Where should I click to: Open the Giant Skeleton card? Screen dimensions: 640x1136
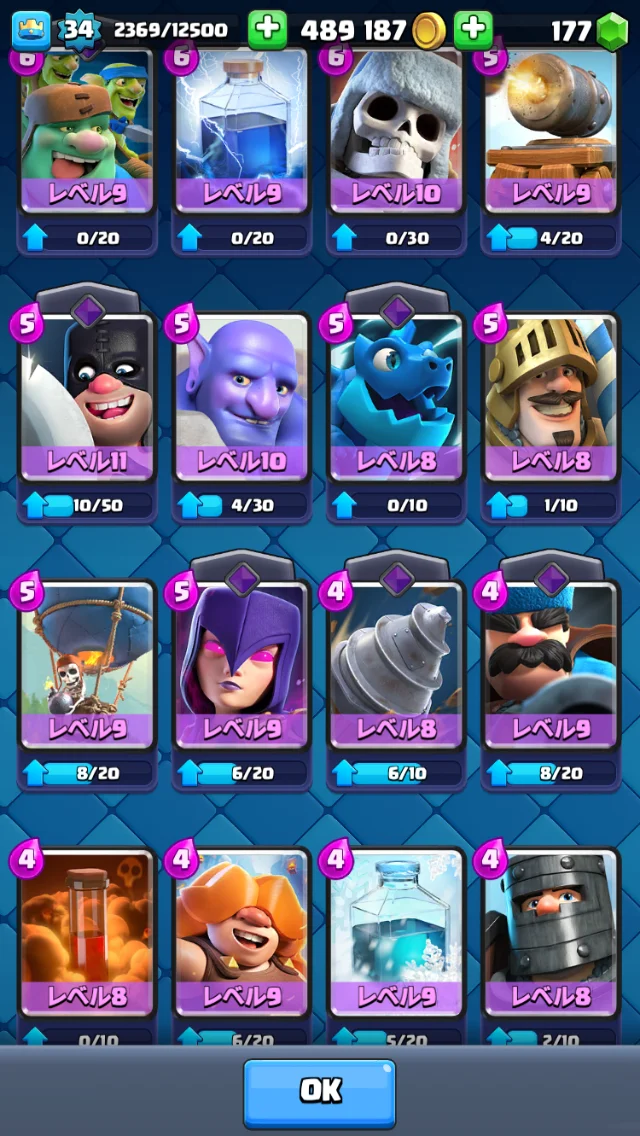point(396,131)
